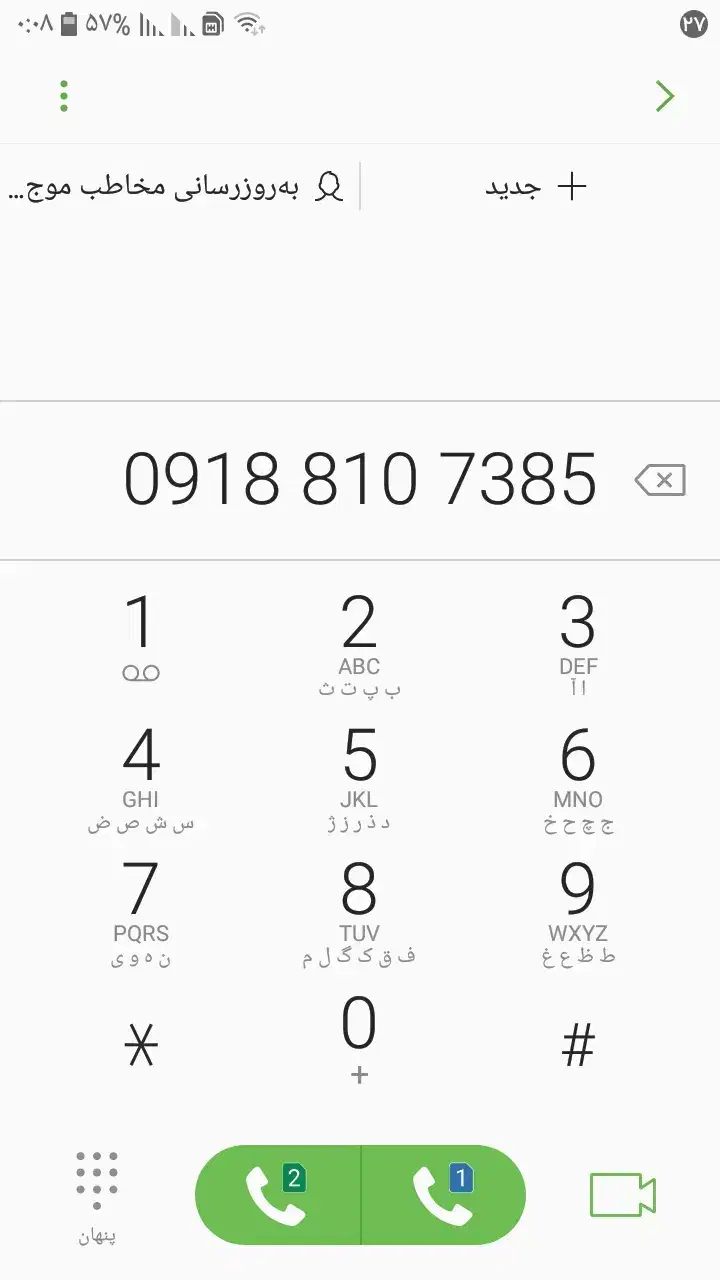Update an existing contact with this number
The image size is (720, 1280).
click(x=178, y=187)
